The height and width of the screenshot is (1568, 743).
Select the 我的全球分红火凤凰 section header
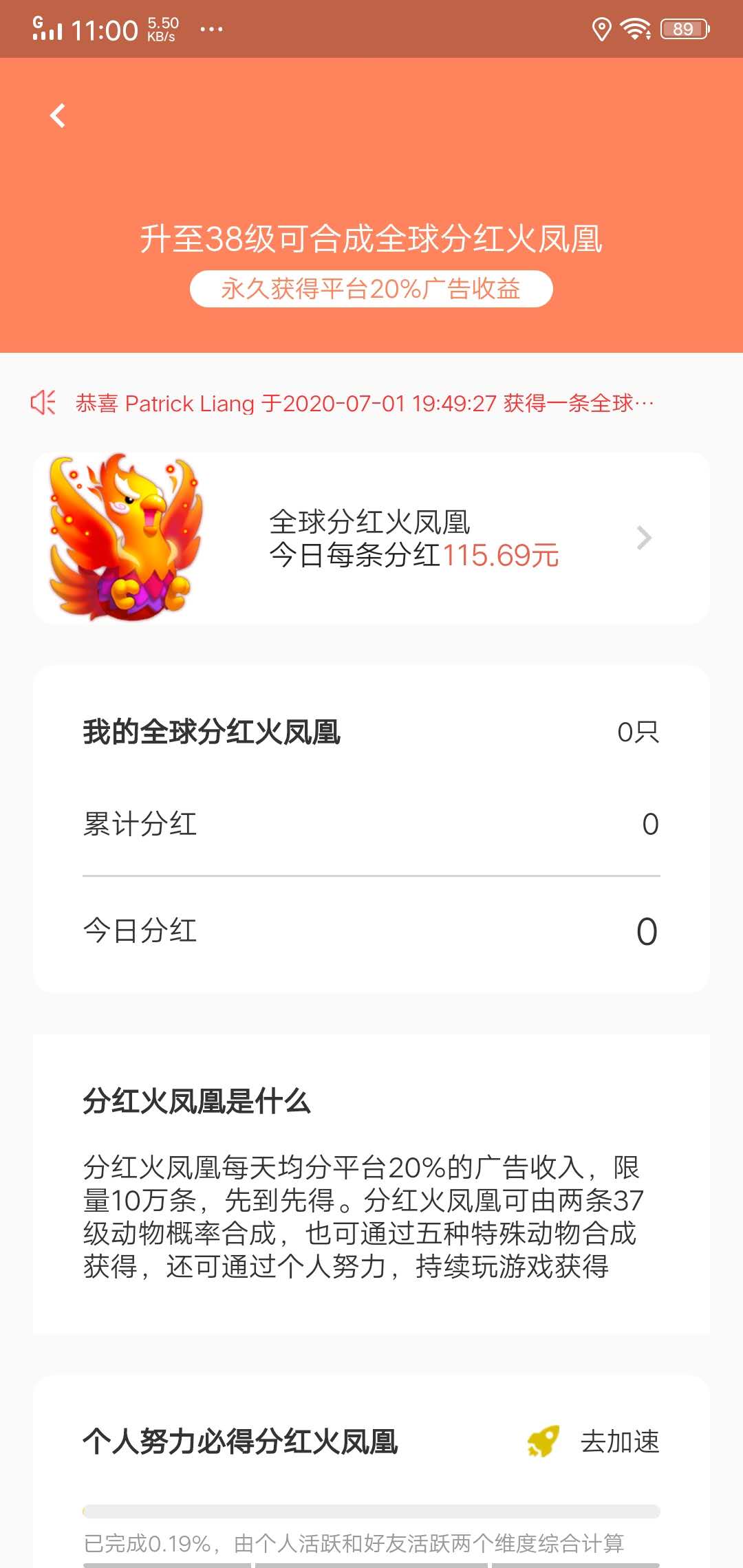213,733
